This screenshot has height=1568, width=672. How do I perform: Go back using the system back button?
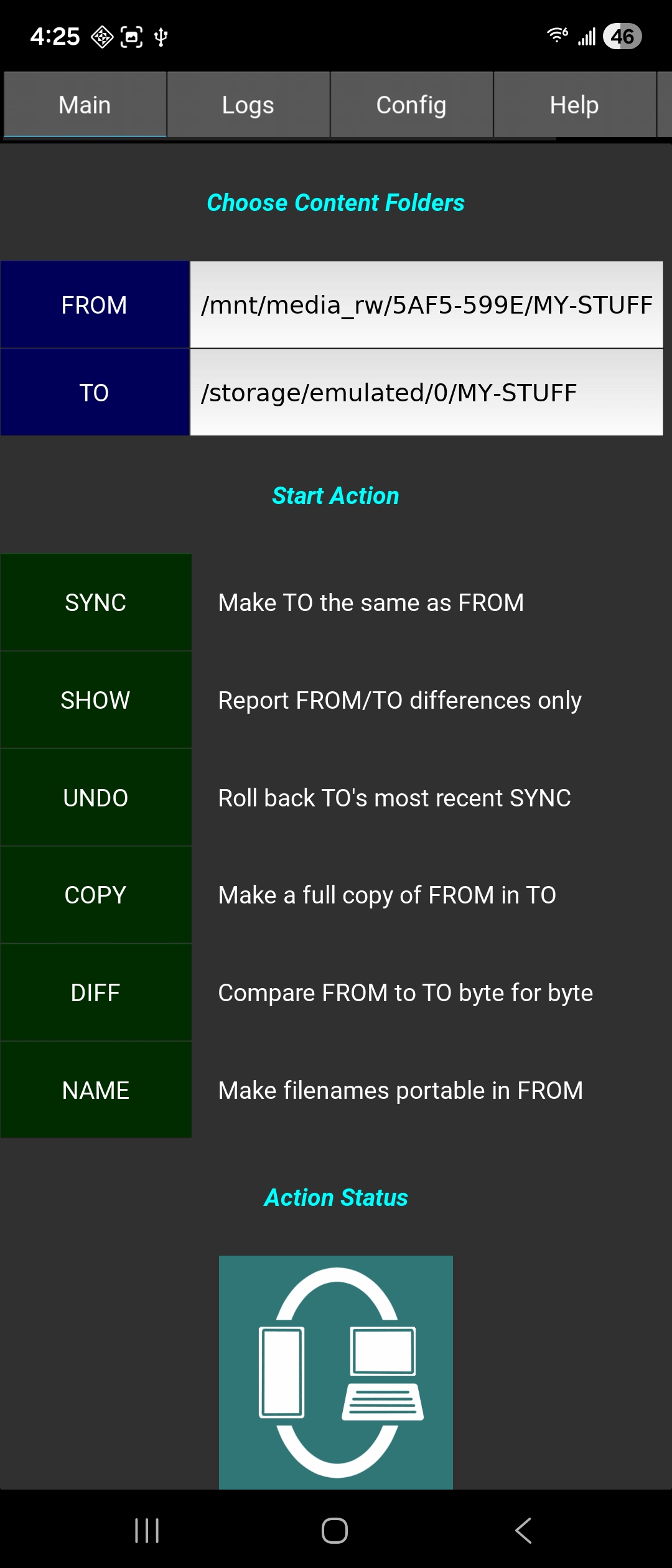click(523, 1531)
